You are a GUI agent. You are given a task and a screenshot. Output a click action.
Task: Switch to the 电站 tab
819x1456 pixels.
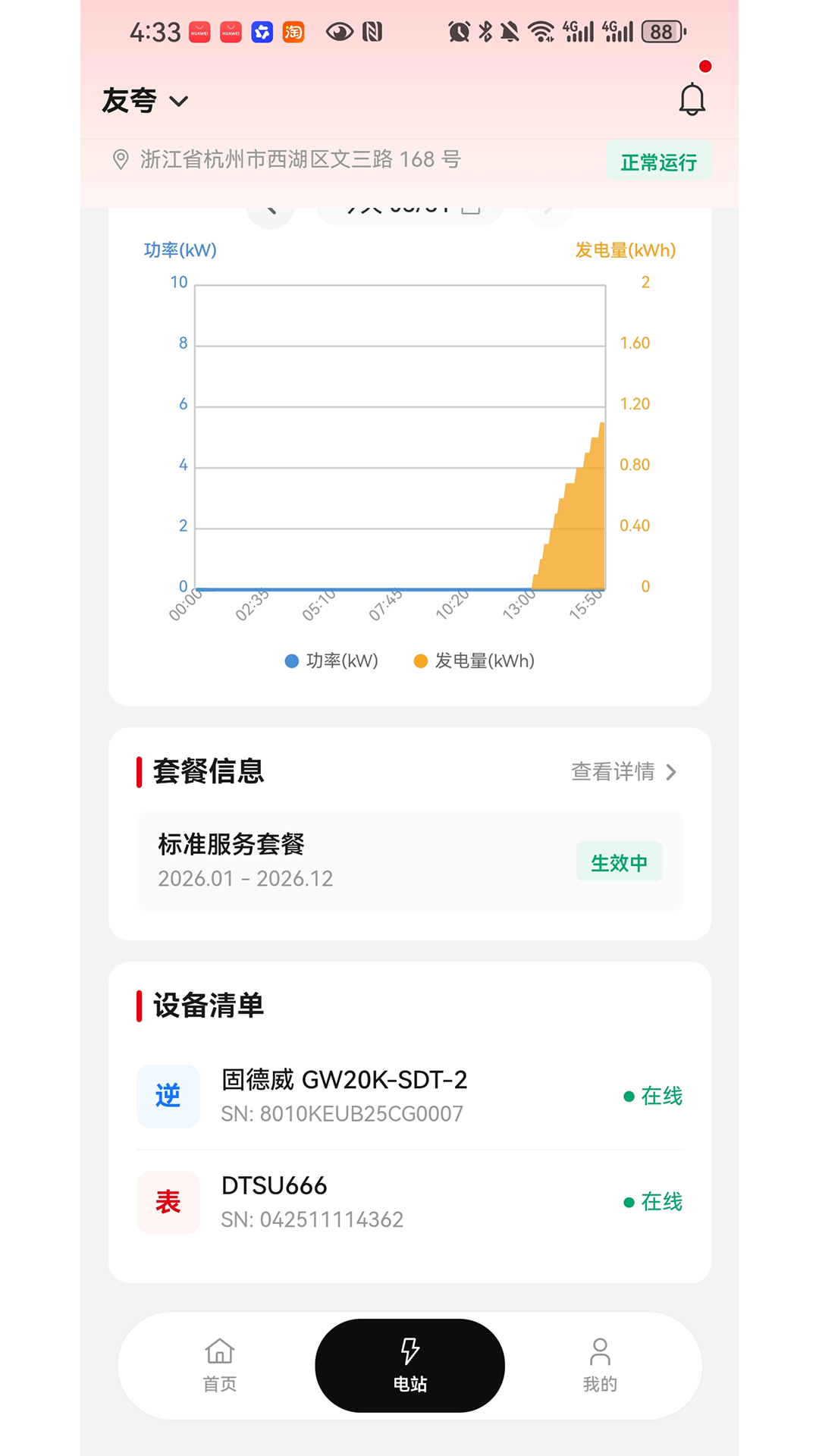[x=409, y=1365]
